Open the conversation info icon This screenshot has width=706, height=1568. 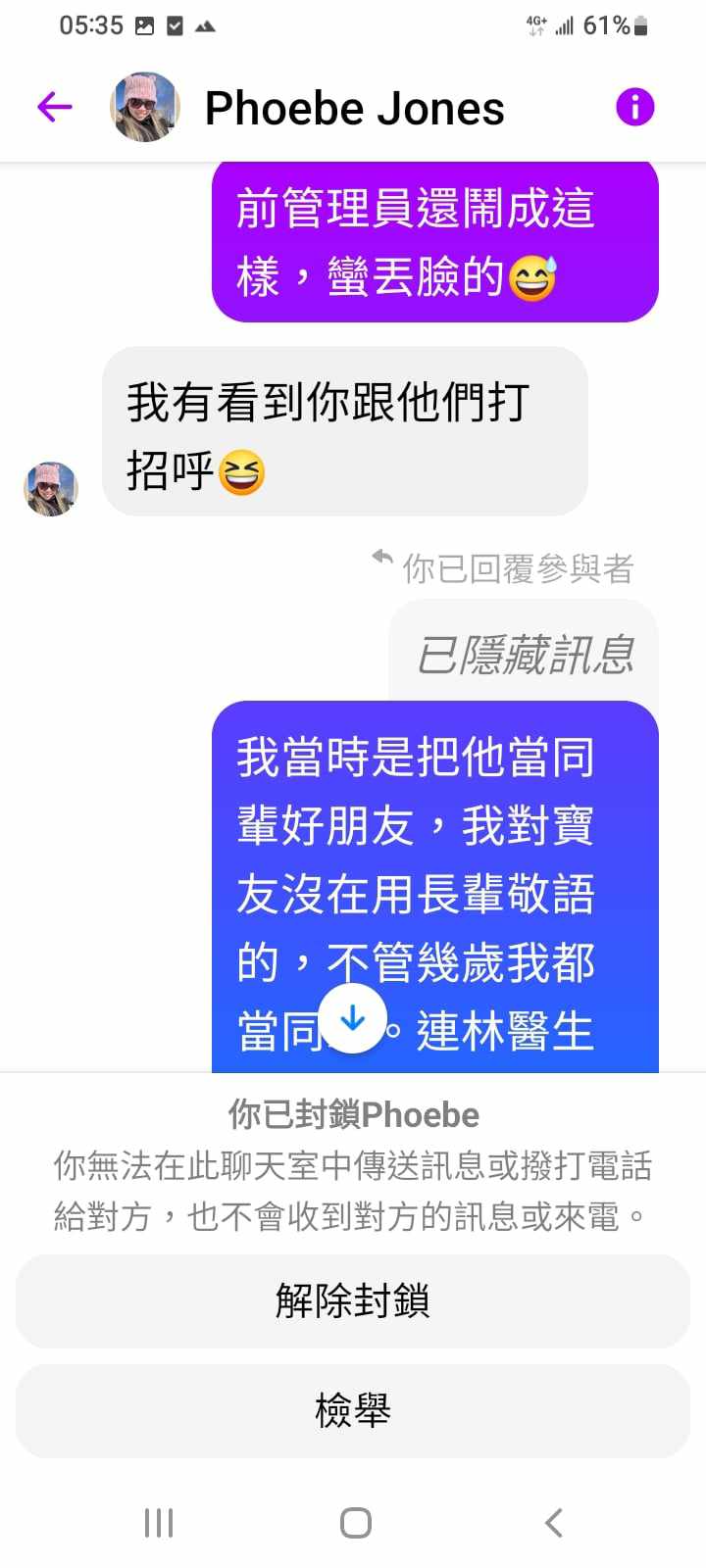(x=634, y=107)
